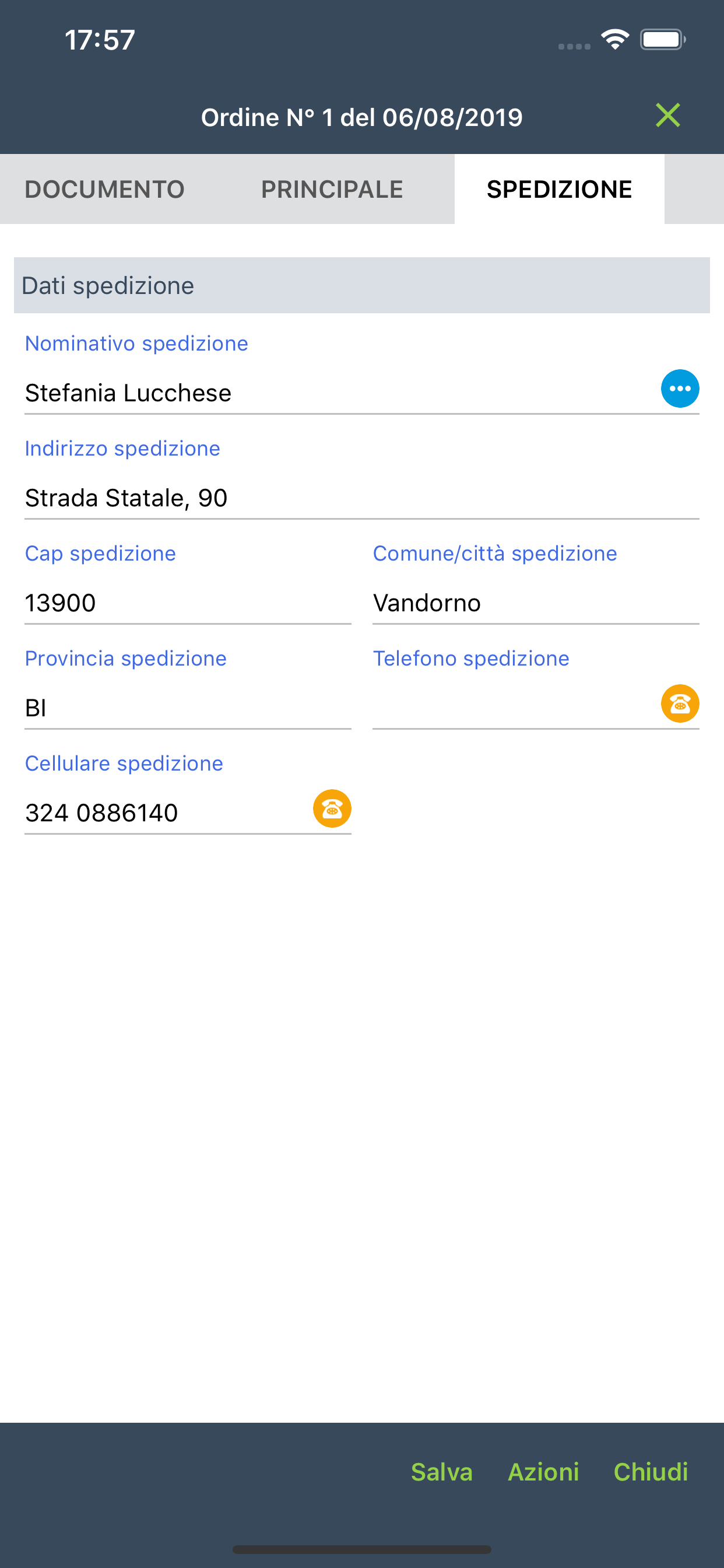Call using Telefono spedizione phone icon
Image resolution: width=724 pixels, height=1568 pixels.
(x=681, y=703)
